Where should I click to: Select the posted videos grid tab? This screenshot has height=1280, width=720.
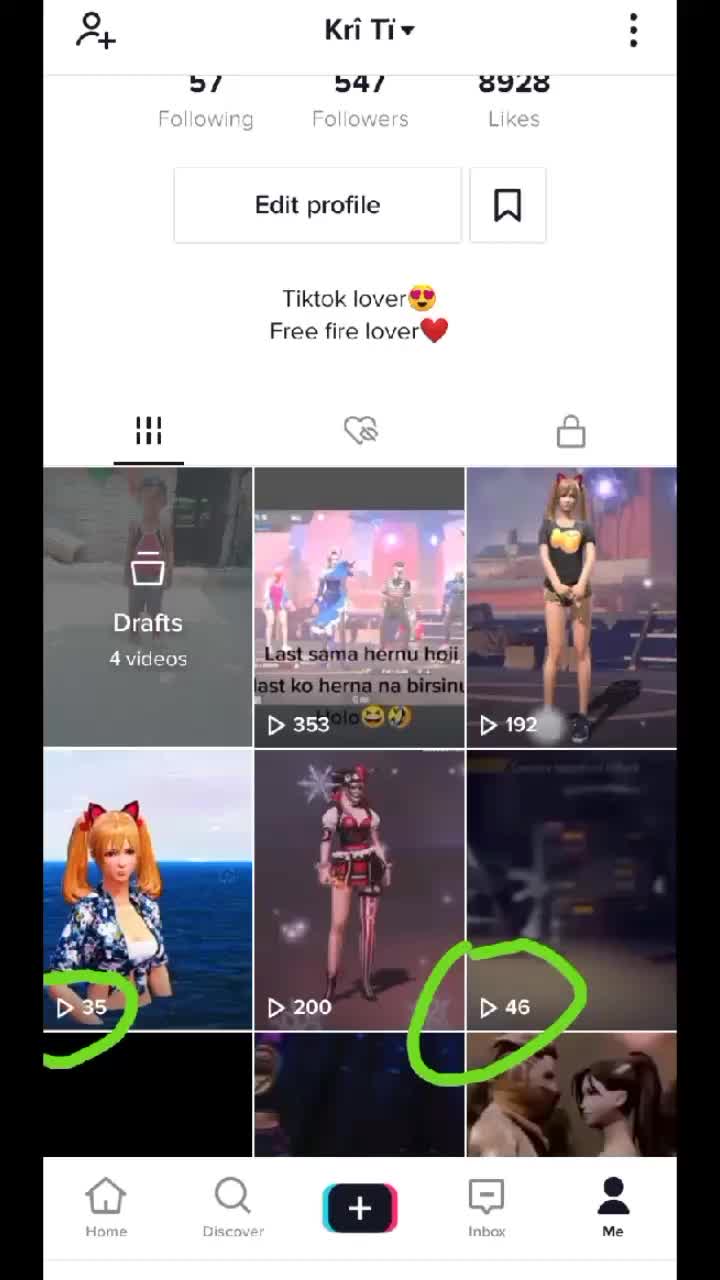148,431
